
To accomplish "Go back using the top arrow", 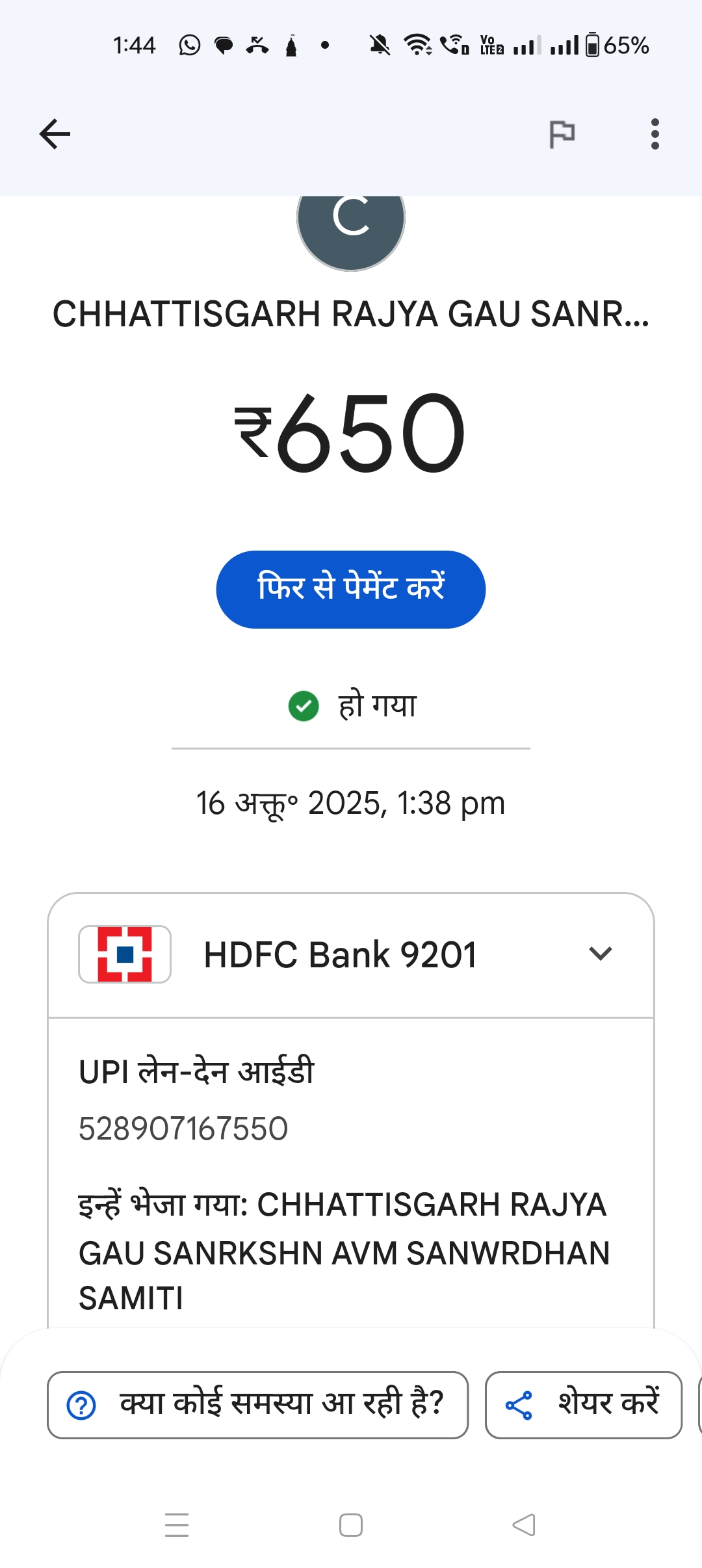I will (x=55, y=134).
